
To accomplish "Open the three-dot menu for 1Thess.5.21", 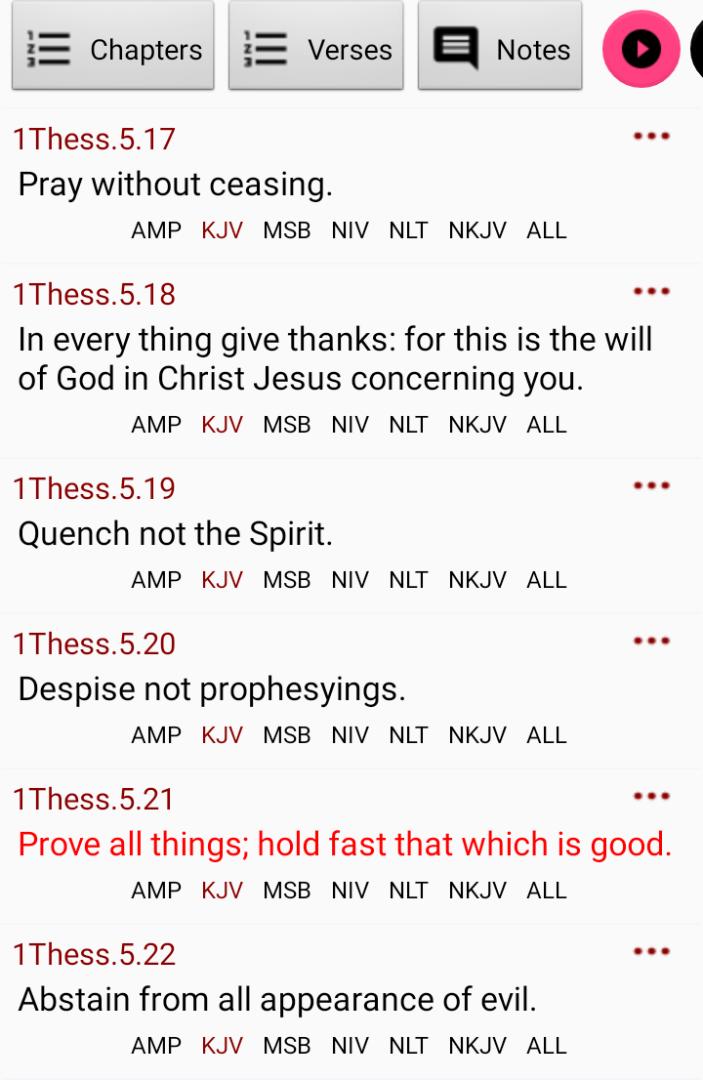I will 652,797.
